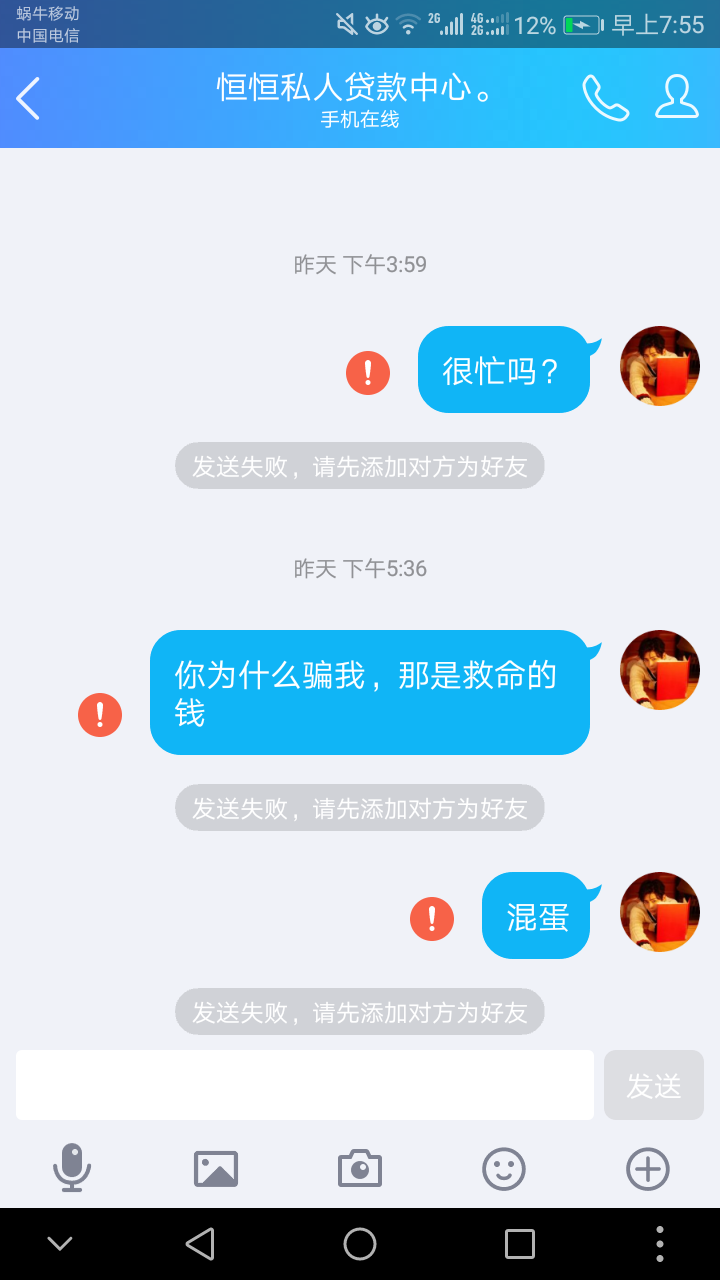Return via the system back button
Image resolution: width=720 pixels, height=1280 pixels.
click(200, 1244)
